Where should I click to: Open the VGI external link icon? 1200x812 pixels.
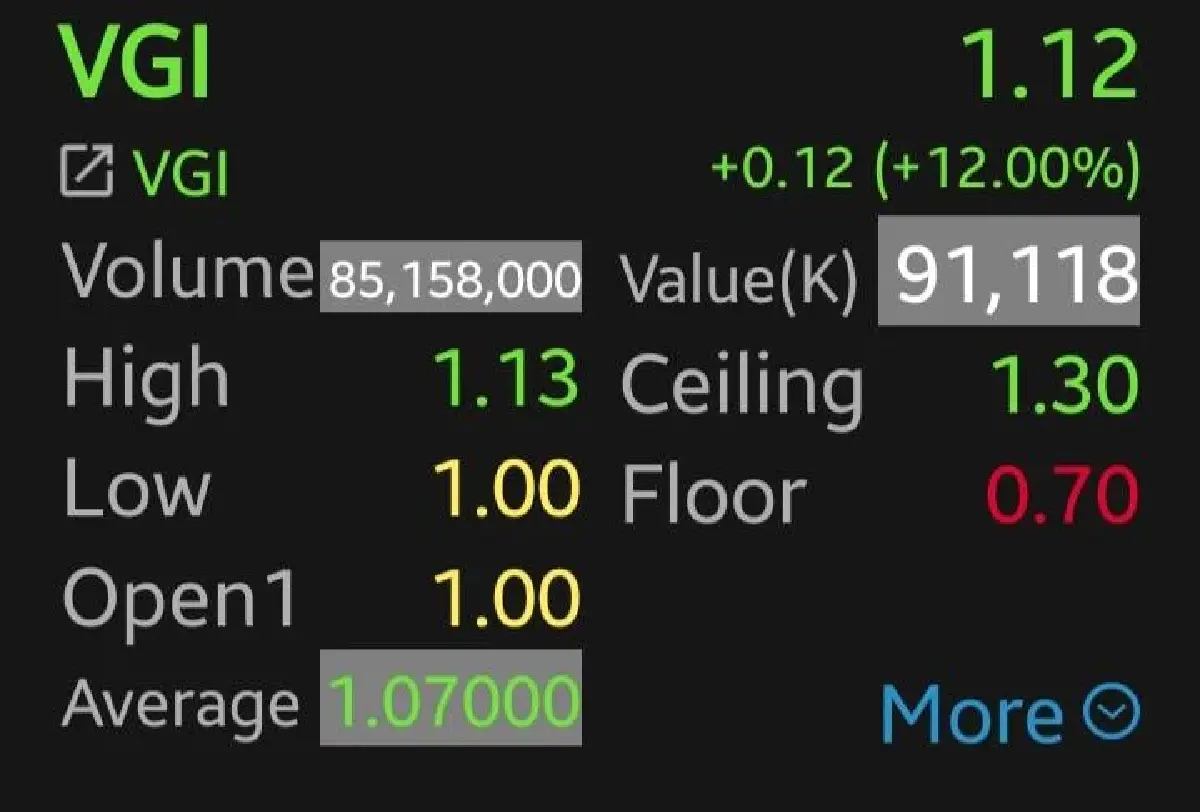pyautogui.click(x=86, y=171)
